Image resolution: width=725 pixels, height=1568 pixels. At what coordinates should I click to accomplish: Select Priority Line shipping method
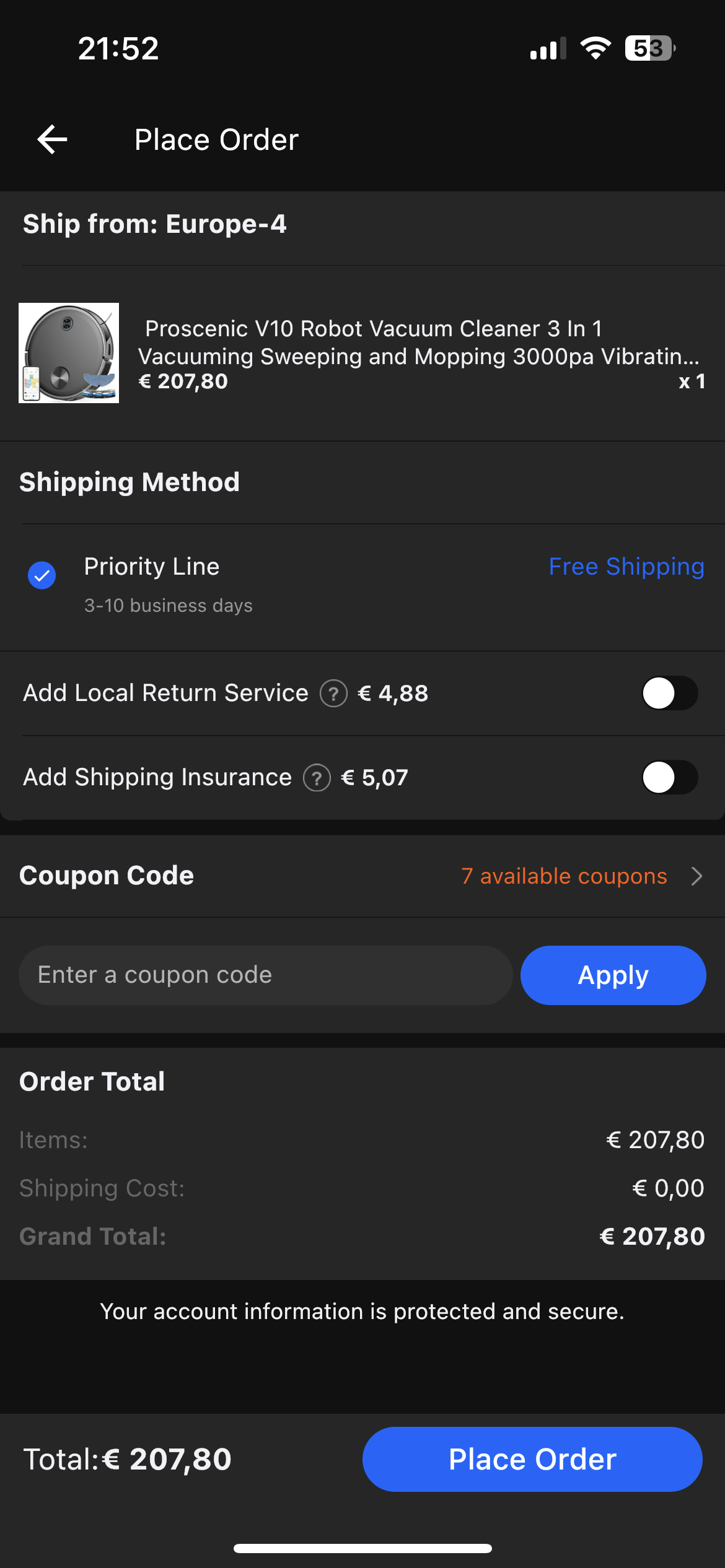point(42,575)
